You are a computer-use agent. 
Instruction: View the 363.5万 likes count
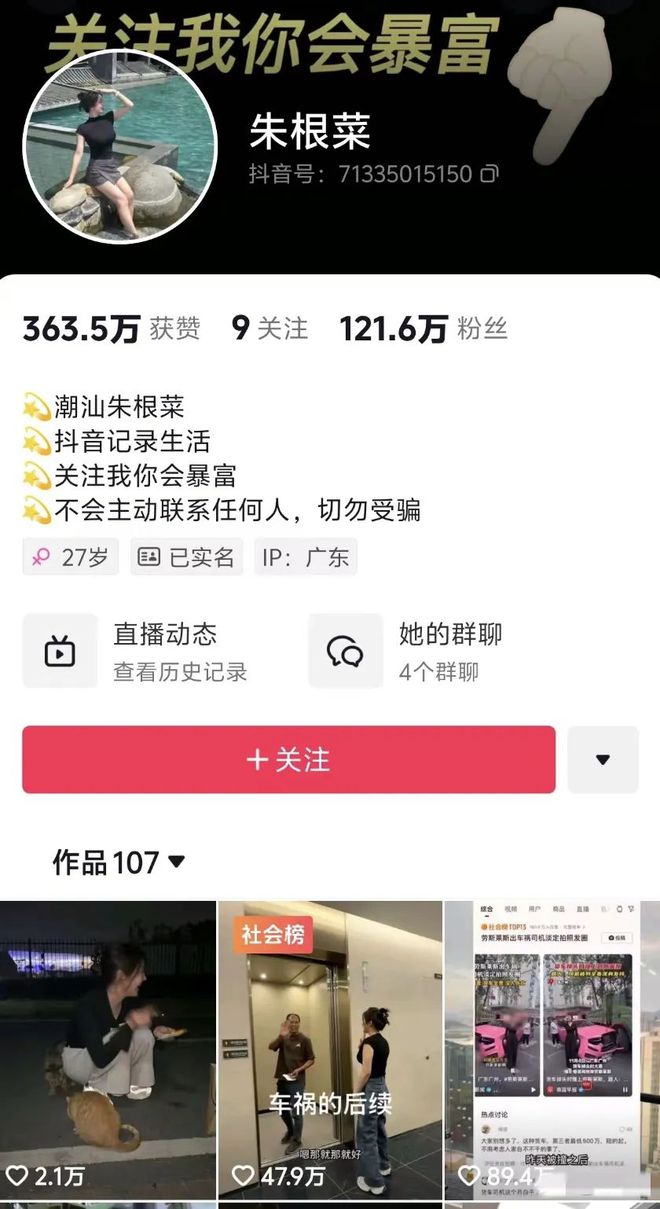click(x=111, y=328)
